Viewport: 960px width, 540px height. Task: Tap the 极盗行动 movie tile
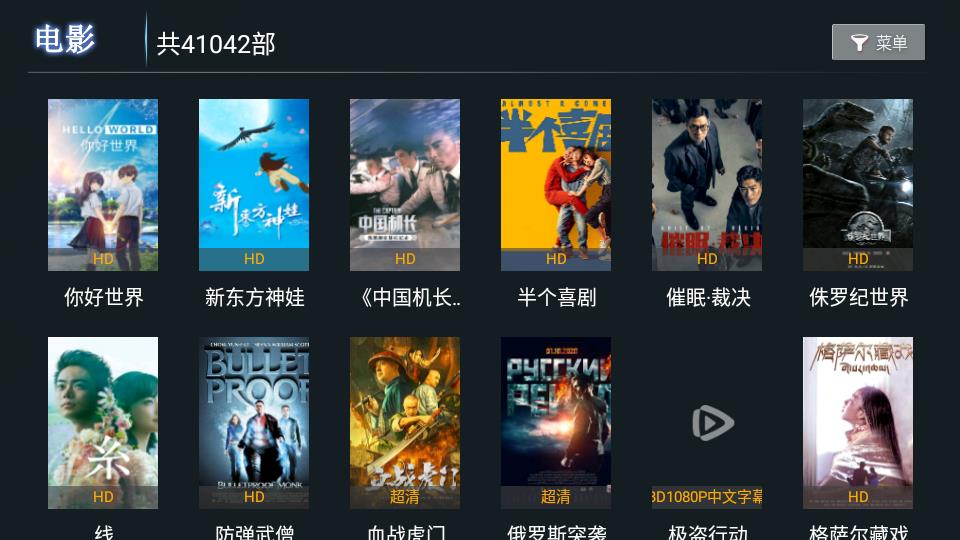pyautogui.click(x=707, y=423)
